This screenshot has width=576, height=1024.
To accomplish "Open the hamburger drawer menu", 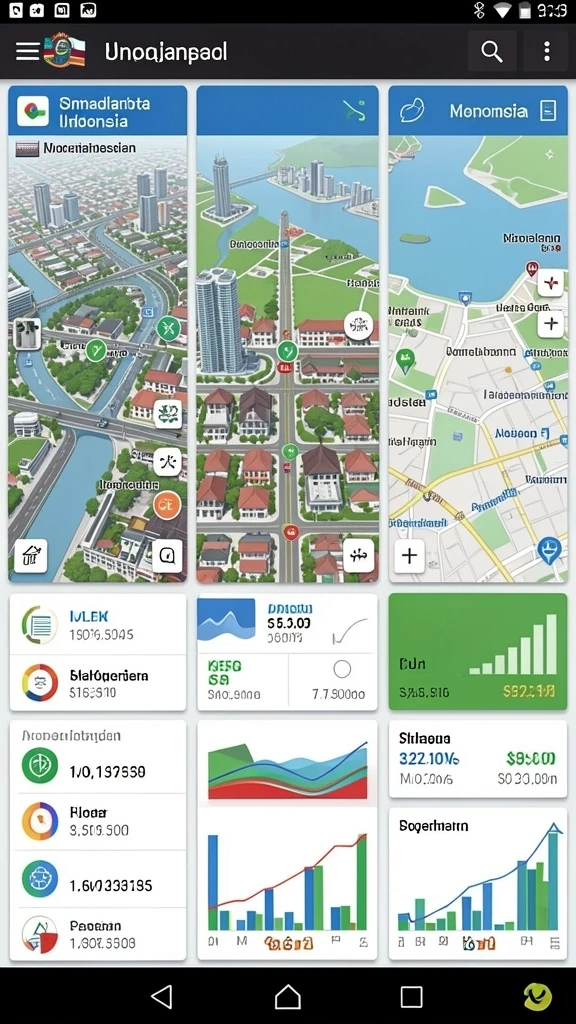I will tap(27, 51).
